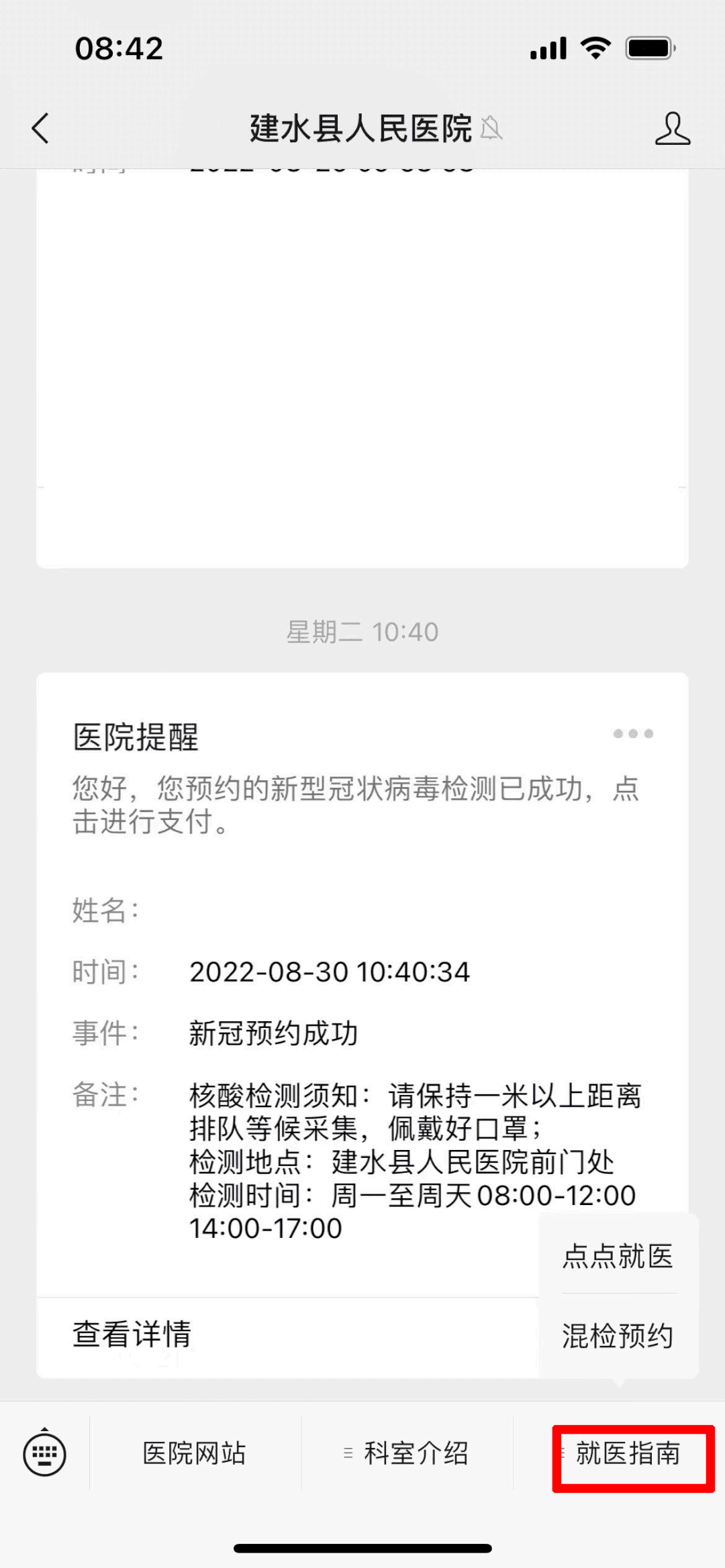
Task: Switch to keyboard input
Action: 44,1453
